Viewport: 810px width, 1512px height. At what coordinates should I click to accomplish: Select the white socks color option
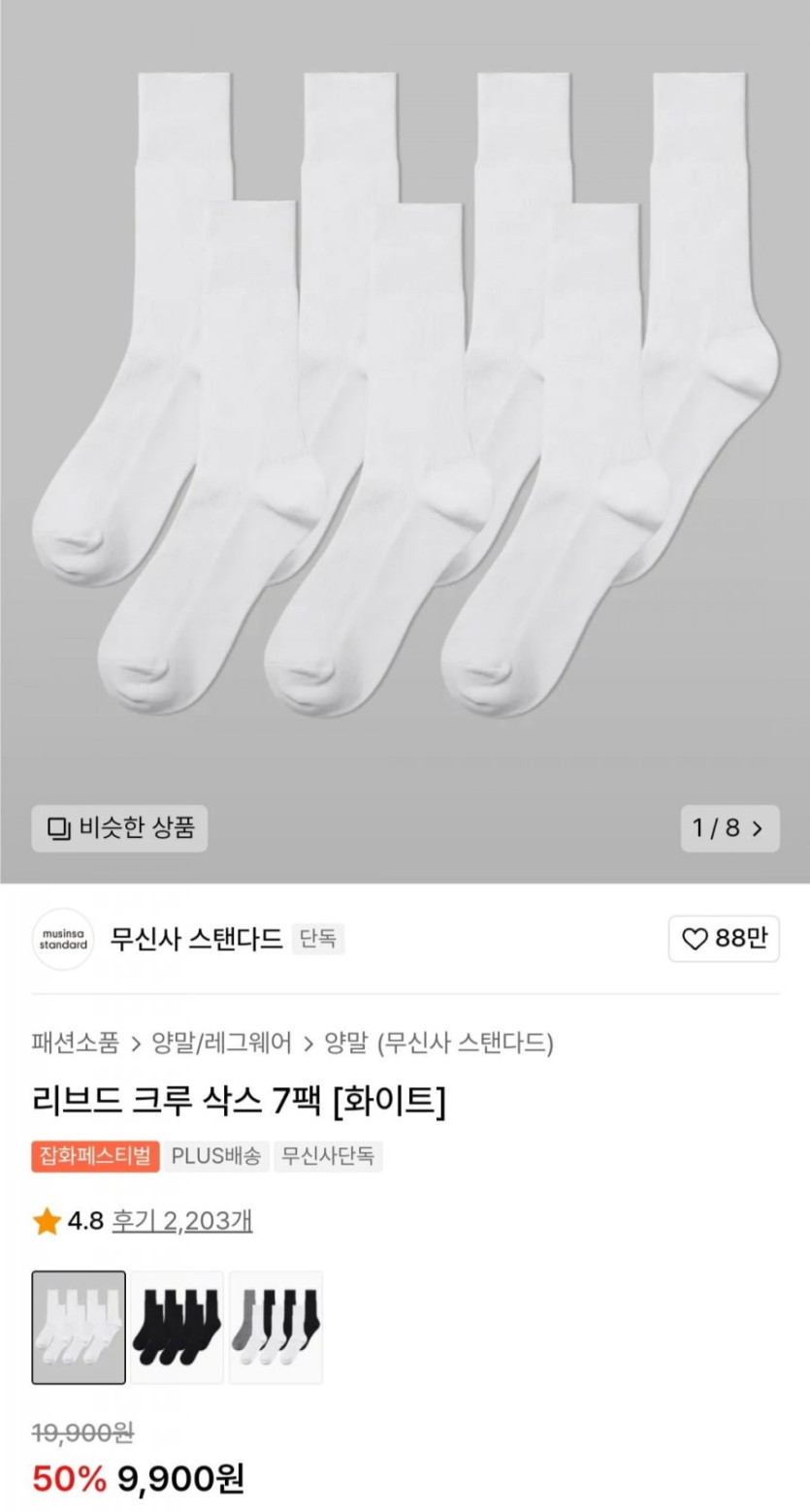pos(79,1327)
